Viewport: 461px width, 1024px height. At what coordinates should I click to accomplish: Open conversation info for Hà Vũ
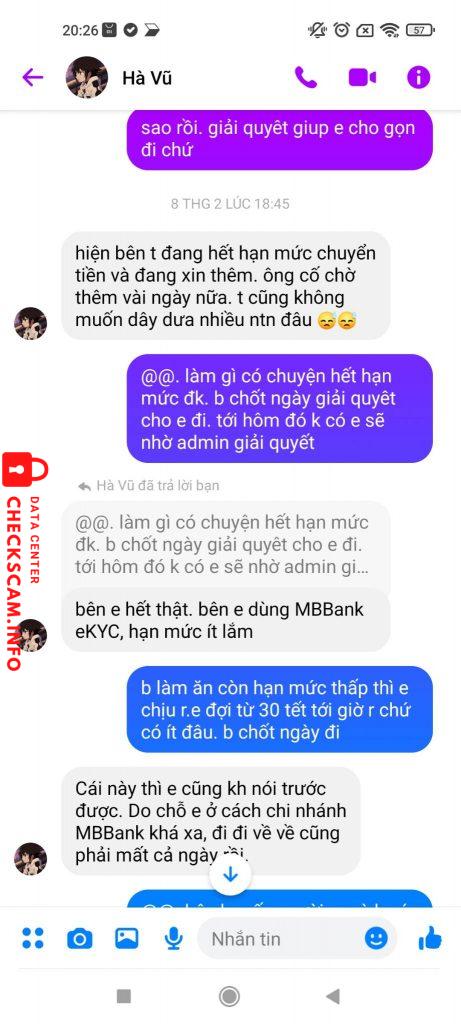click(x=419, y=78)
